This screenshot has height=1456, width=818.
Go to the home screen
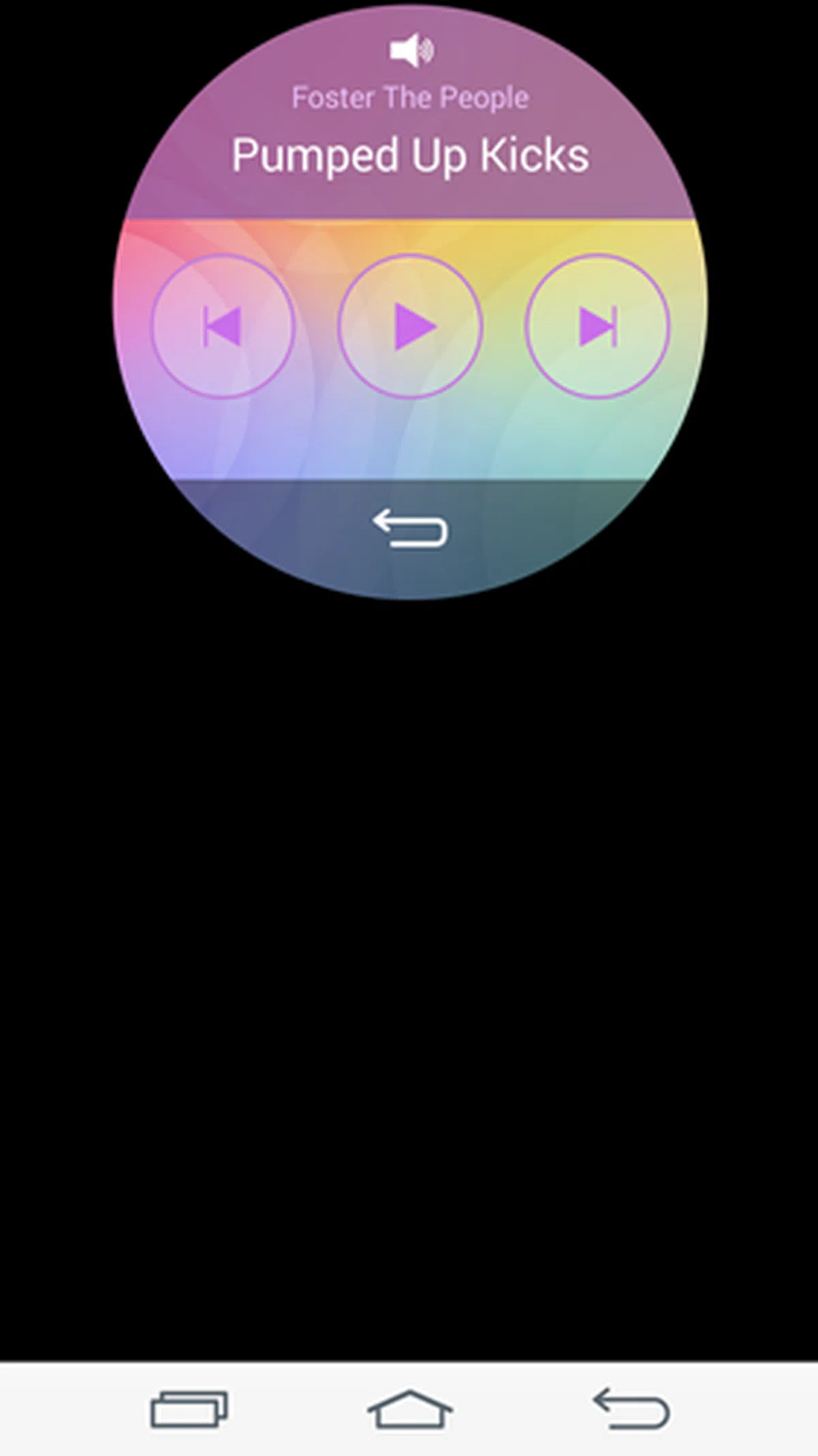tap(410, 1409)
